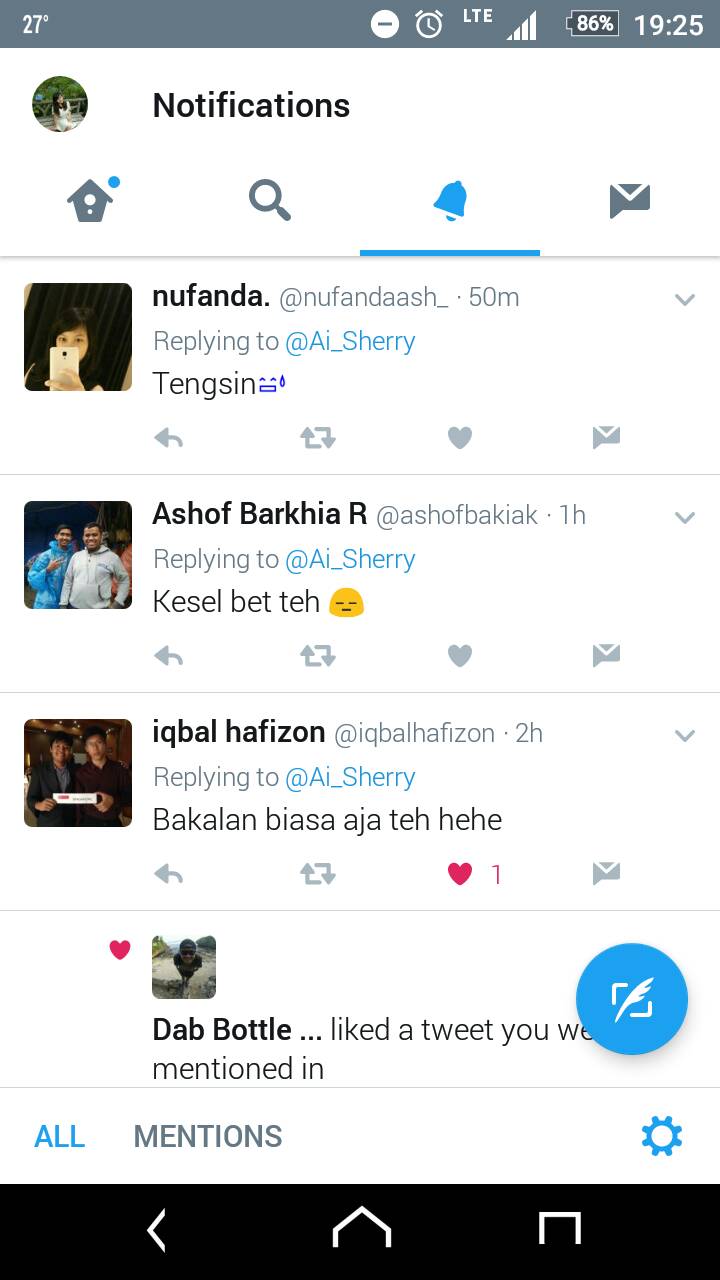This screenshot has width=720, height=1280.
Task: Open notification settings gear
Action: click(x=661, y=1136)
